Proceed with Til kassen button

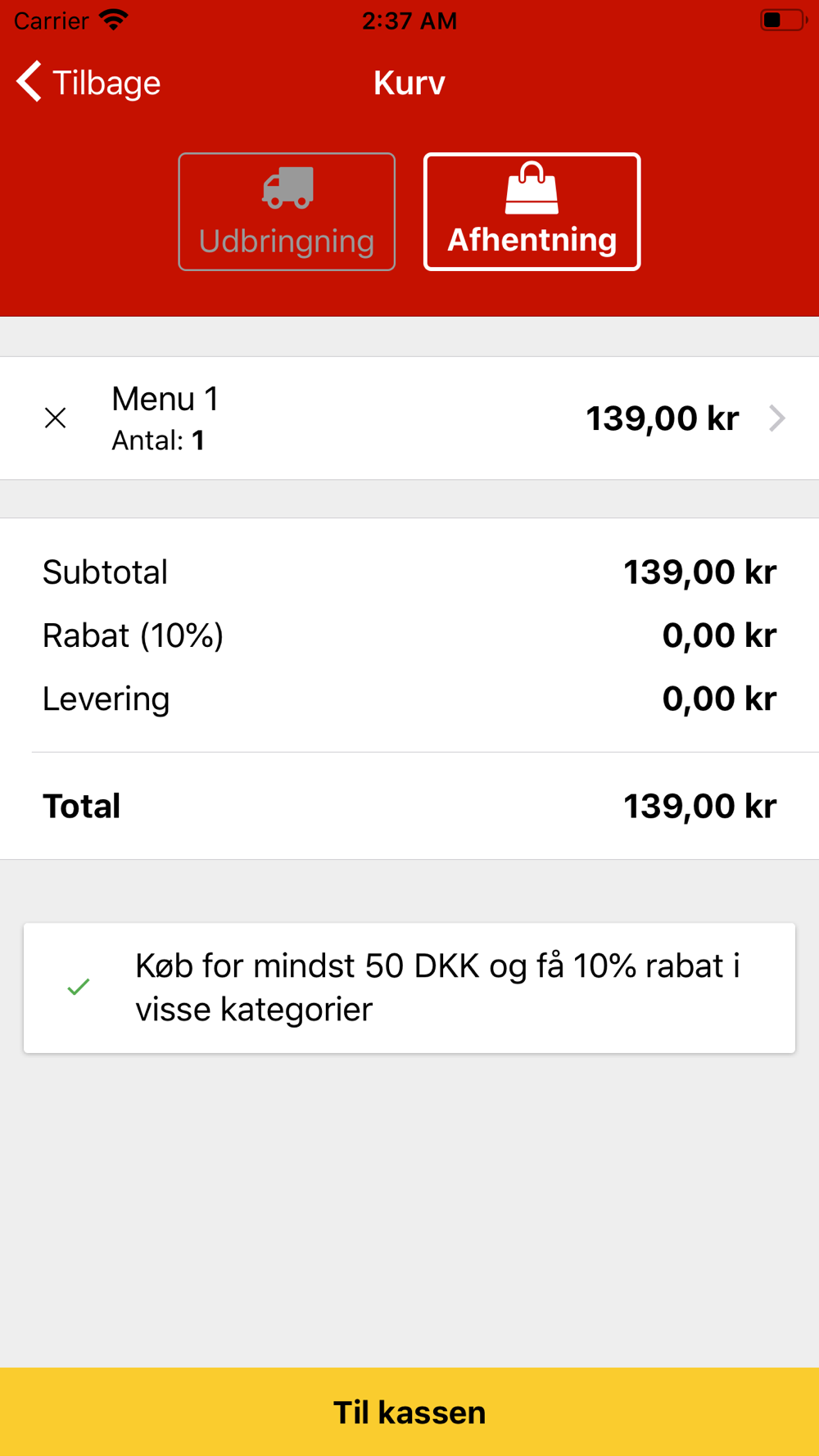click(409, 1412)
